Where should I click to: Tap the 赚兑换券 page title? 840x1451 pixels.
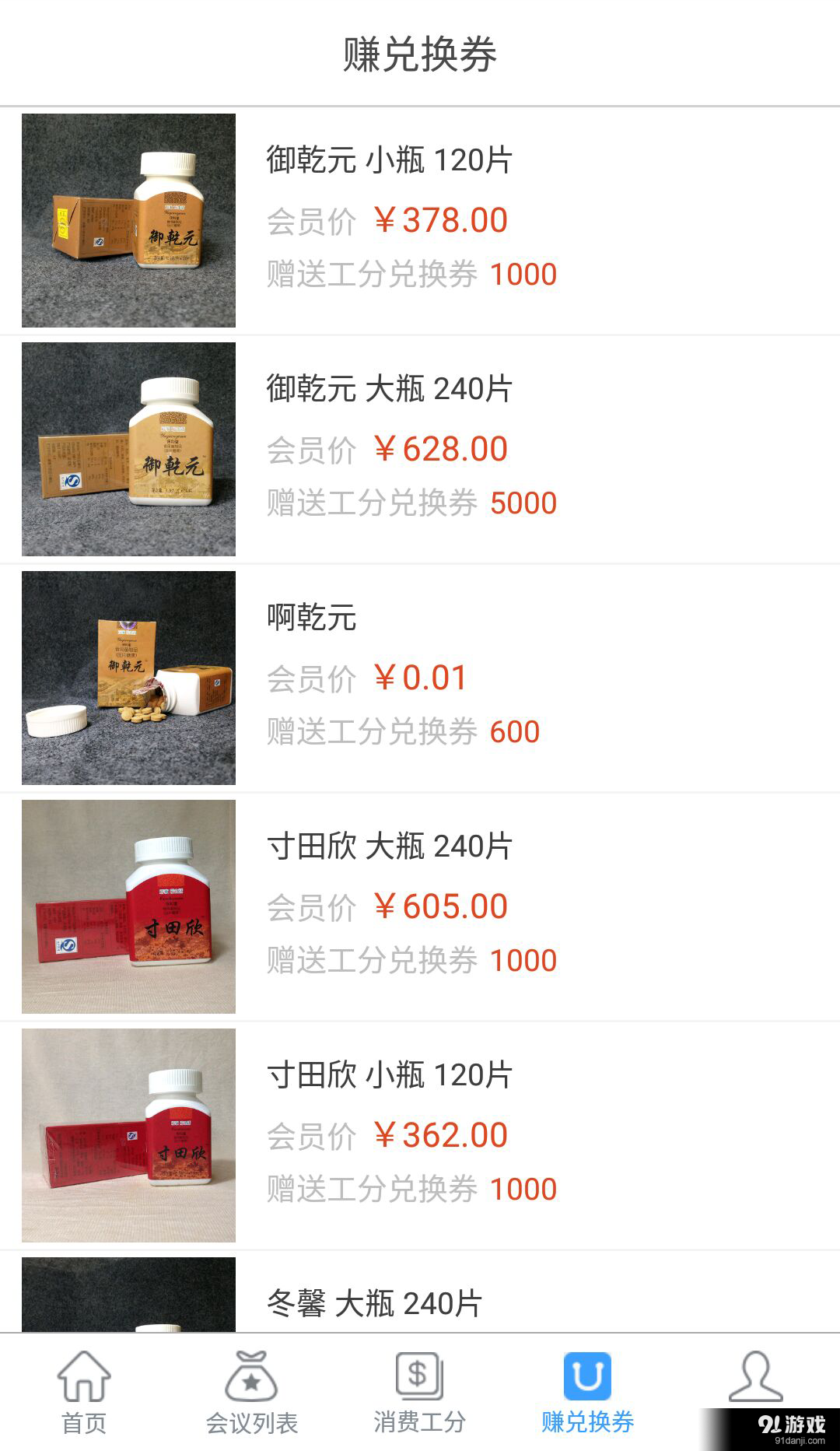[420, 53]
